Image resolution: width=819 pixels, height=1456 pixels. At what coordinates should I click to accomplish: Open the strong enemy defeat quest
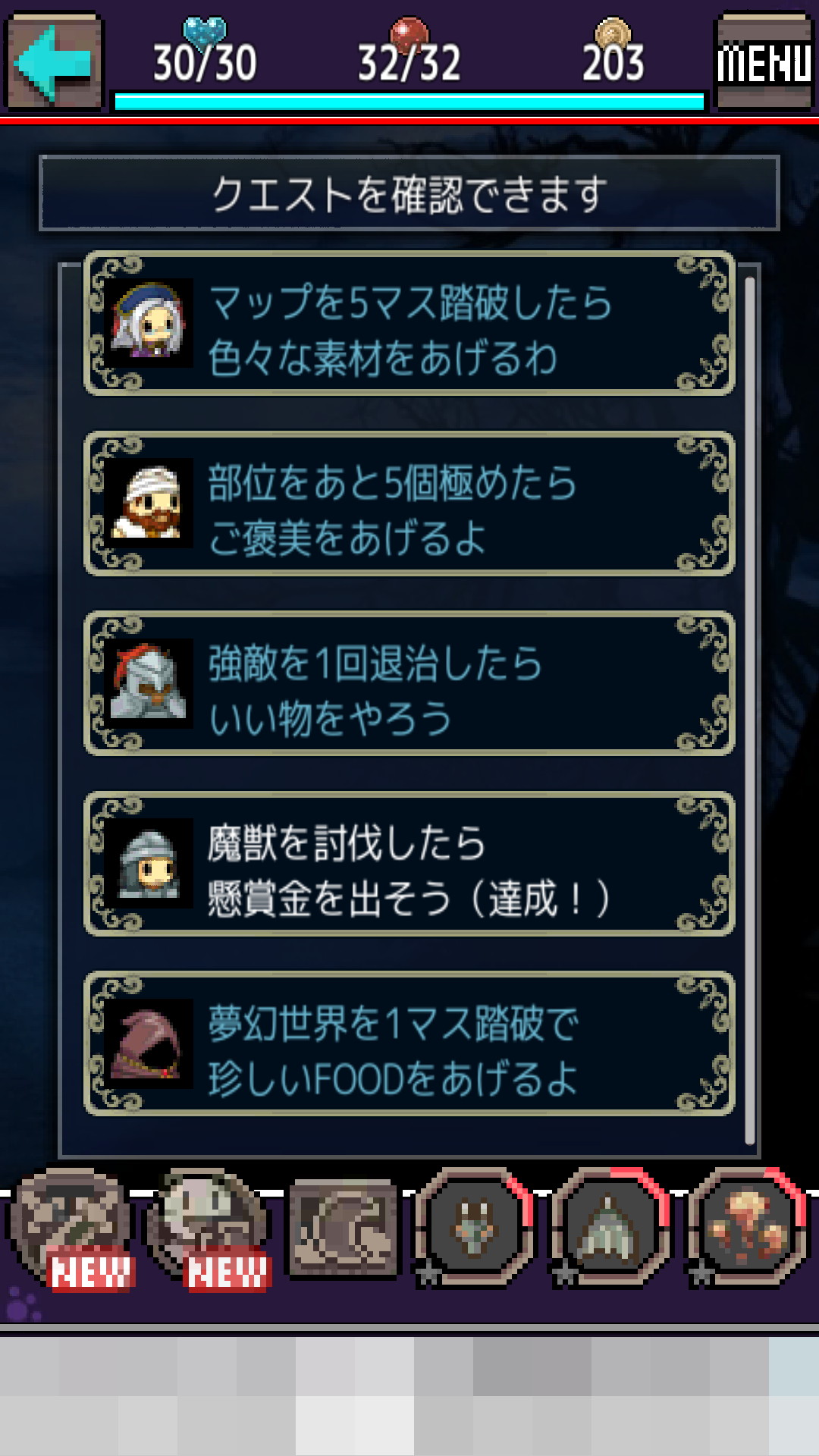coord(409,683)
